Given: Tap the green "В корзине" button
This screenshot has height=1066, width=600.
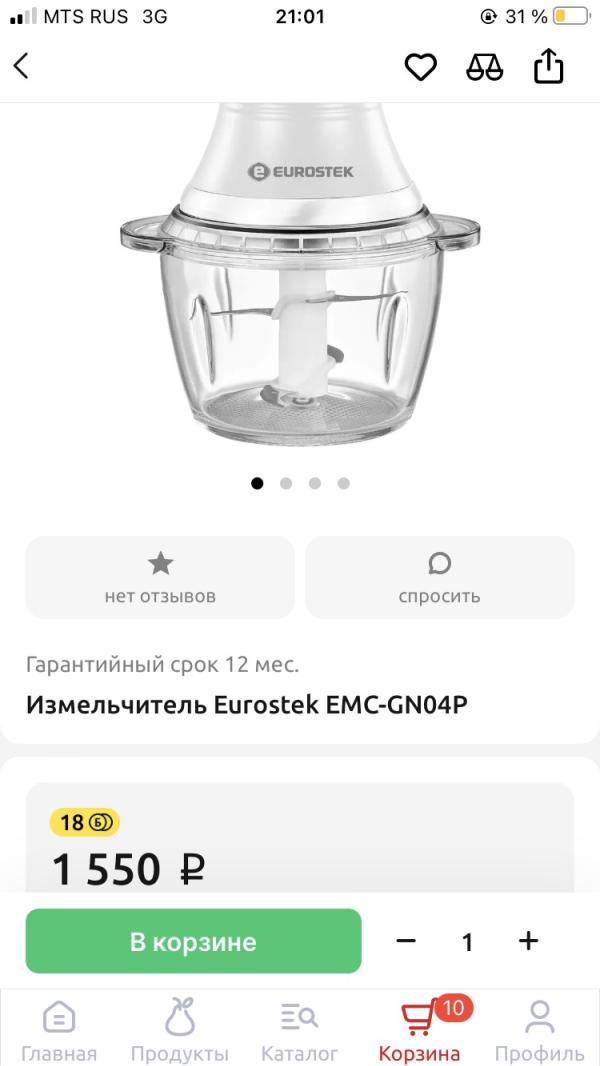Looking at the screenshot, I should tap(193, 941).
